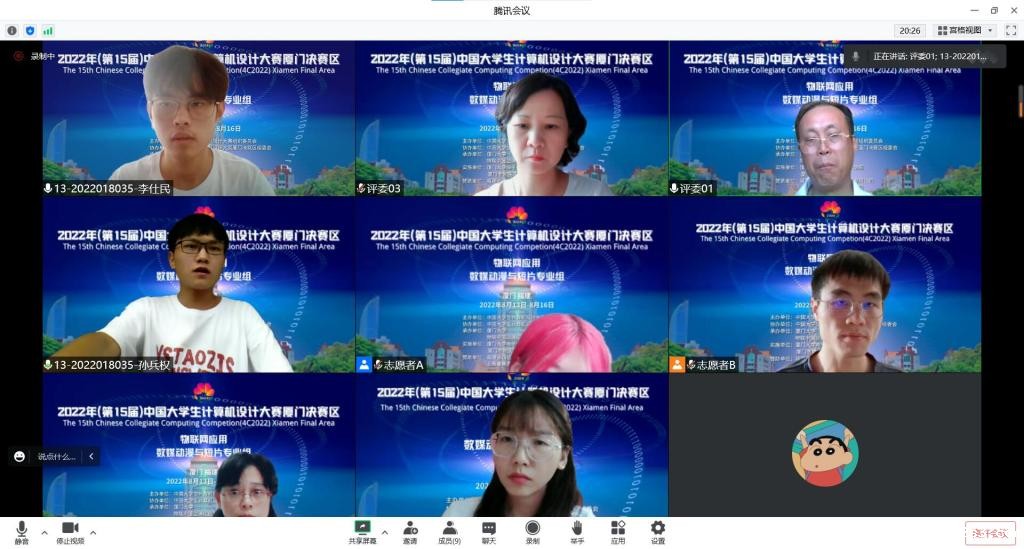Expand video options arrow beside 停止视频
Screen dimensions: 1024x549
(x=93, y=532)
